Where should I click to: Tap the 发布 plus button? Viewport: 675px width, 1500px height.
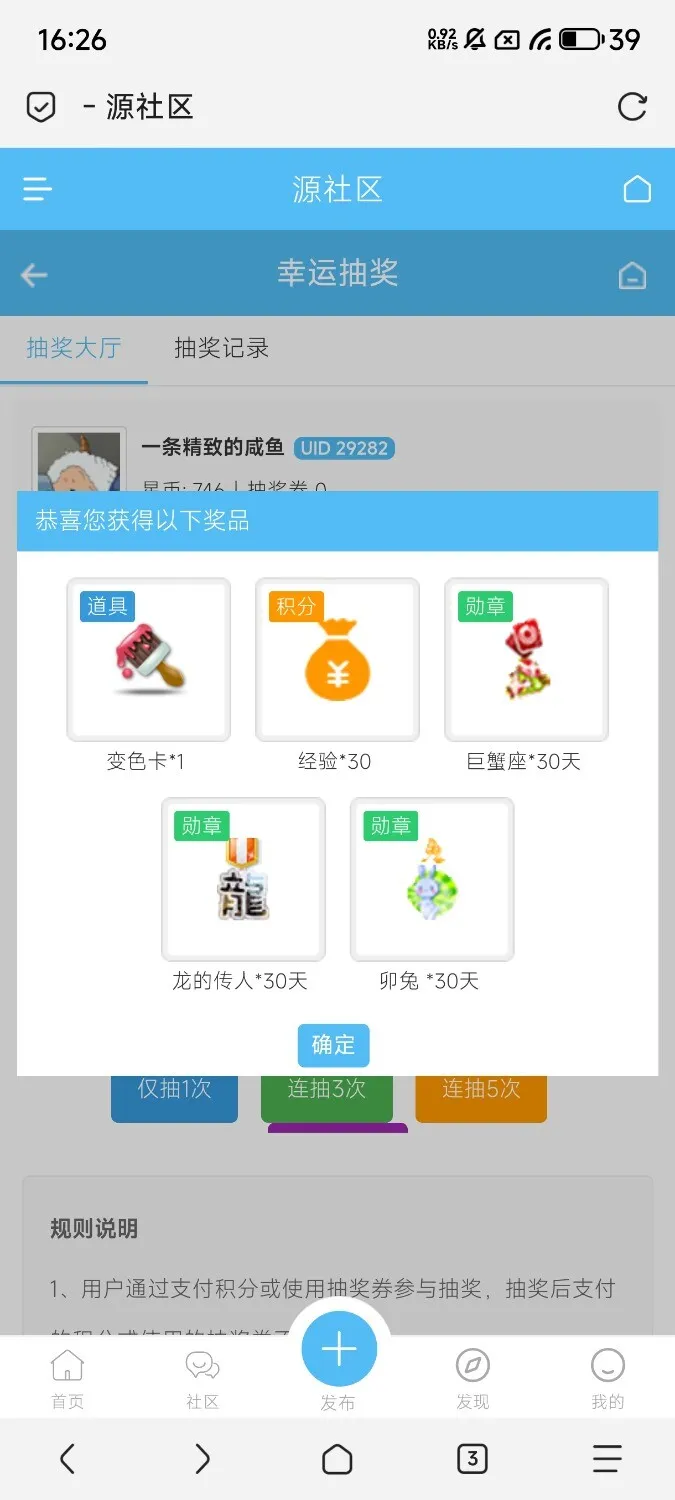(338, 1350)
